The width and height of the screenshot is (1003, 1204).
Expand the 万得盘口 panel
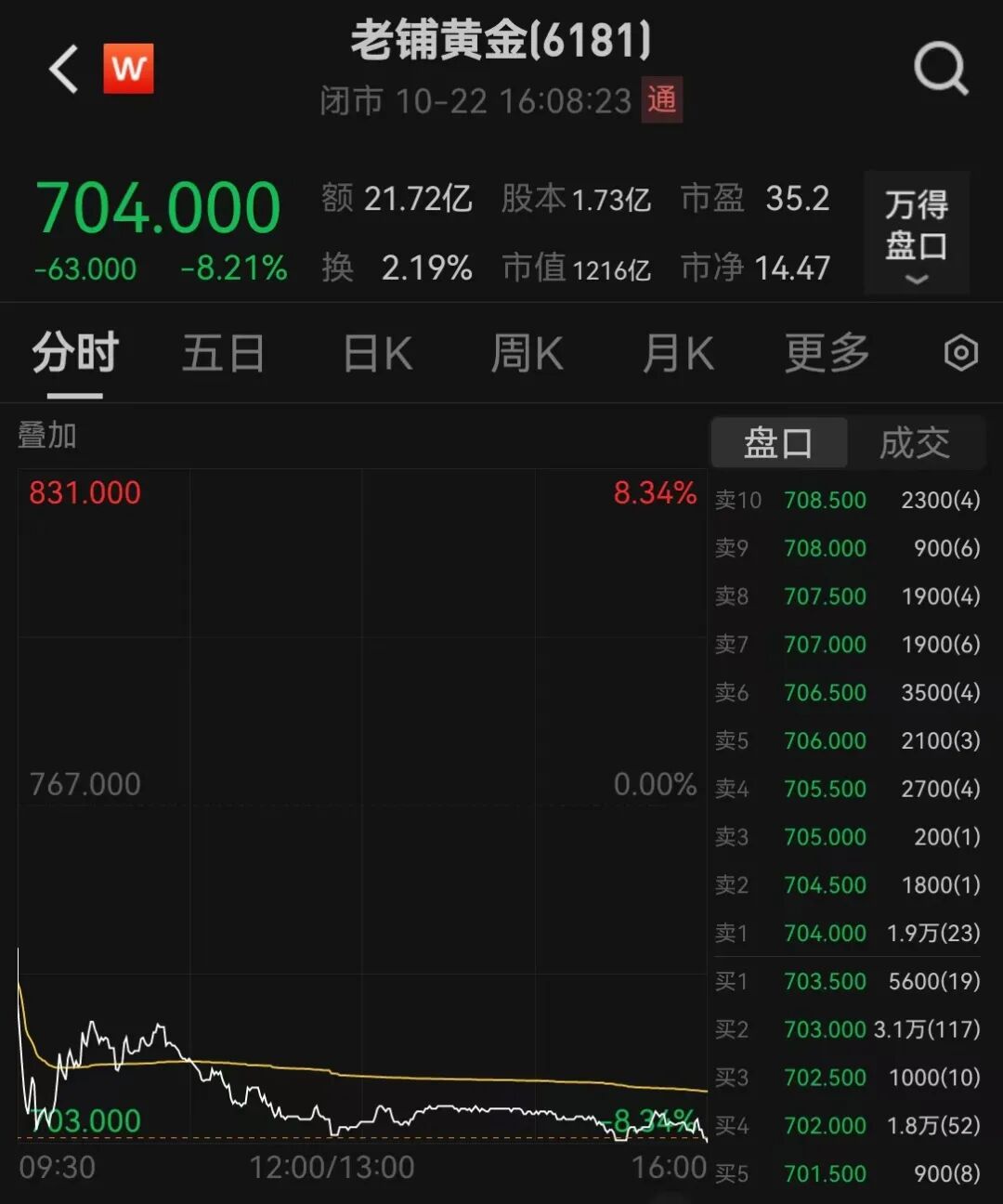click(x=917, y=234)
